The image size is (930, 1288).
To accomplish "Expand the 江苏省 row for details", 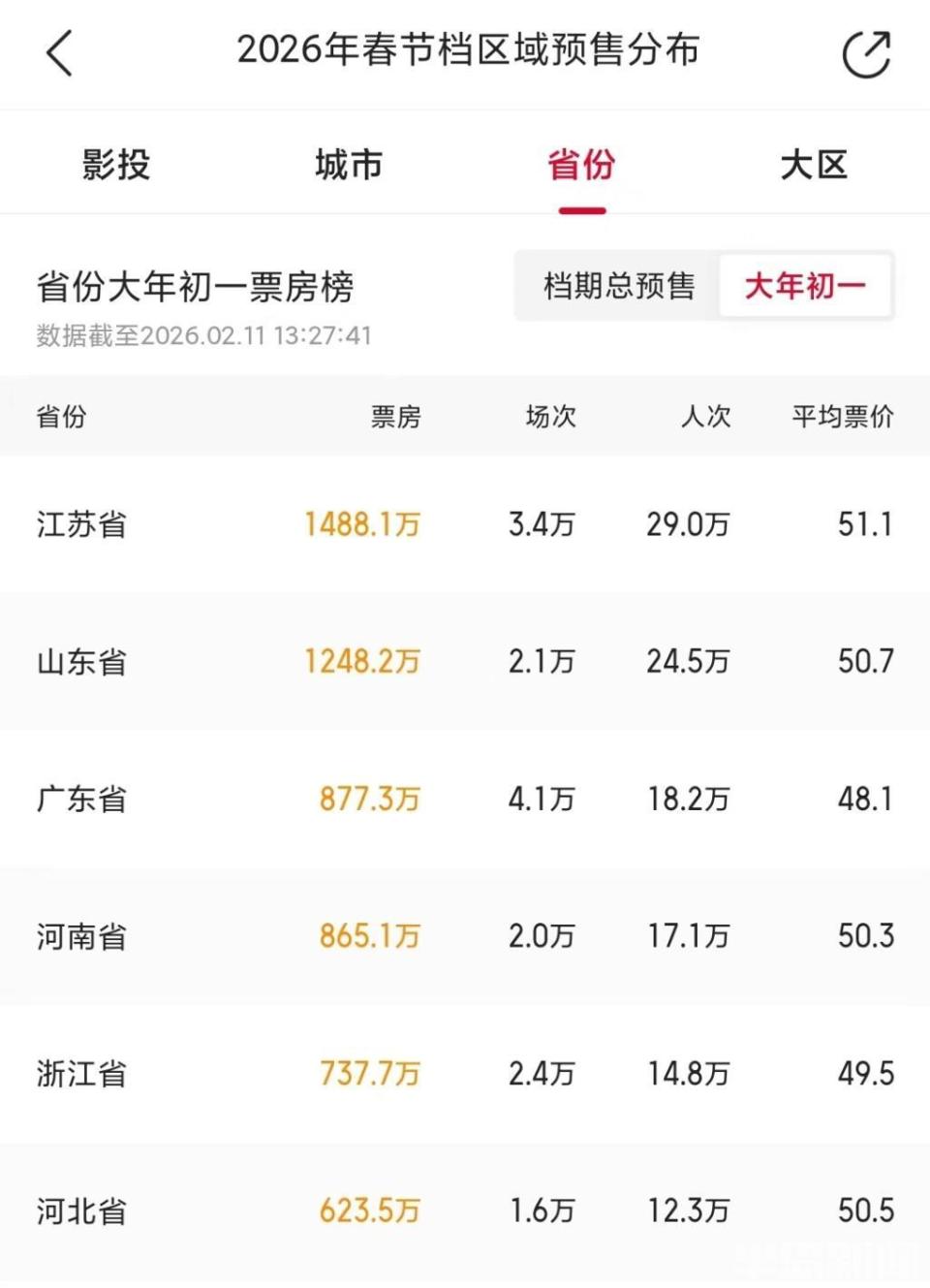I will (465, 524).
